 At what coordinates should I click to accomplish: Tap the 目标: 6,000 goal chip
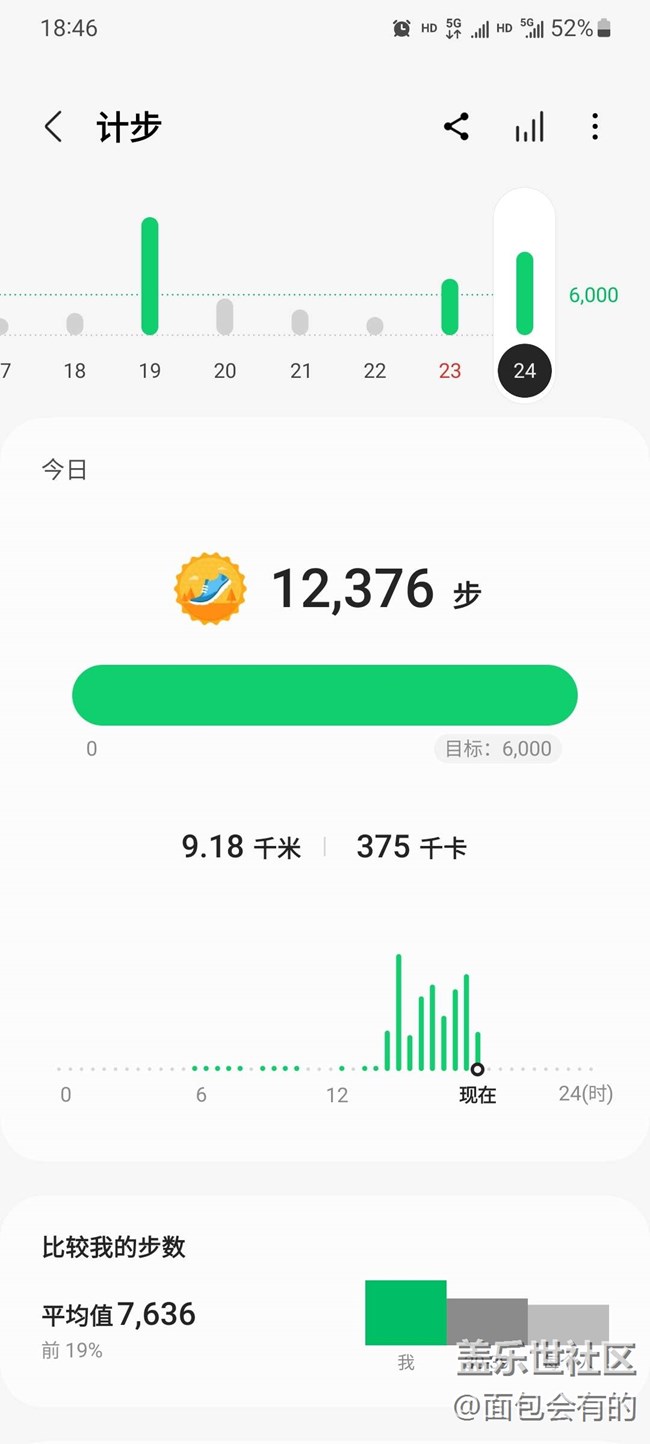click(498, 749)
